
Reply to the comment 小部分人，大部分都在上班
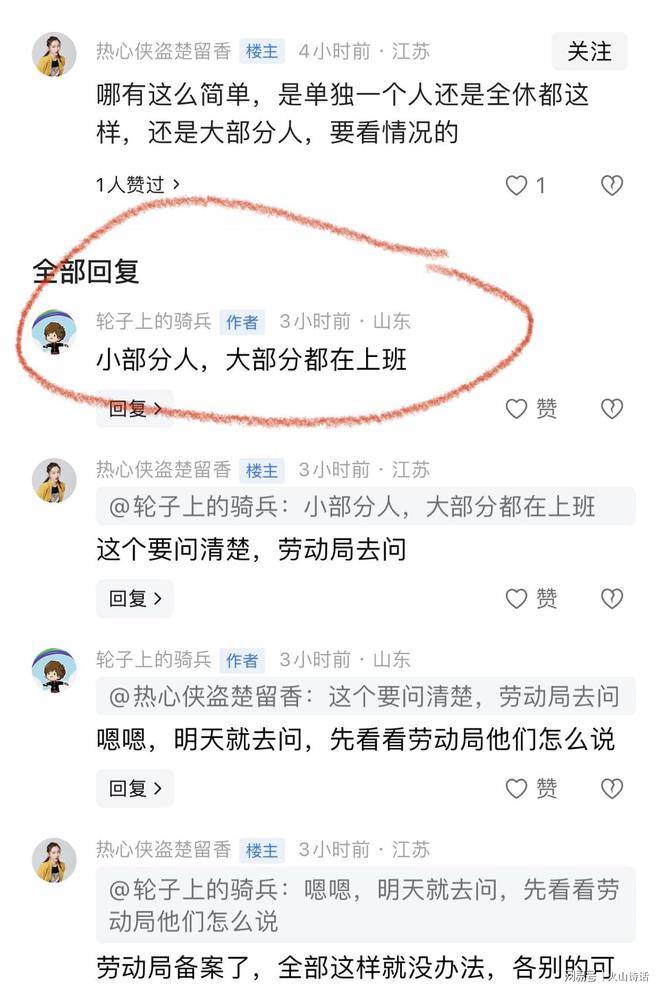[x=134, y=408]
